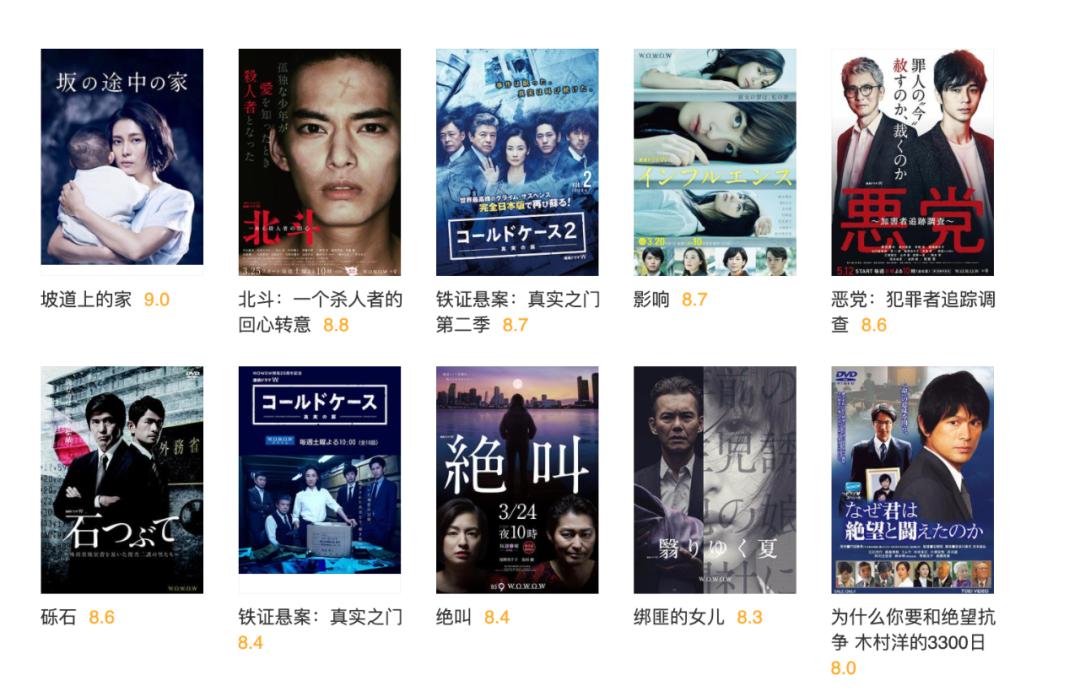Select the 绝叫 drama tile
Viewport: 1080px width, 697px height.
[517, 479]
